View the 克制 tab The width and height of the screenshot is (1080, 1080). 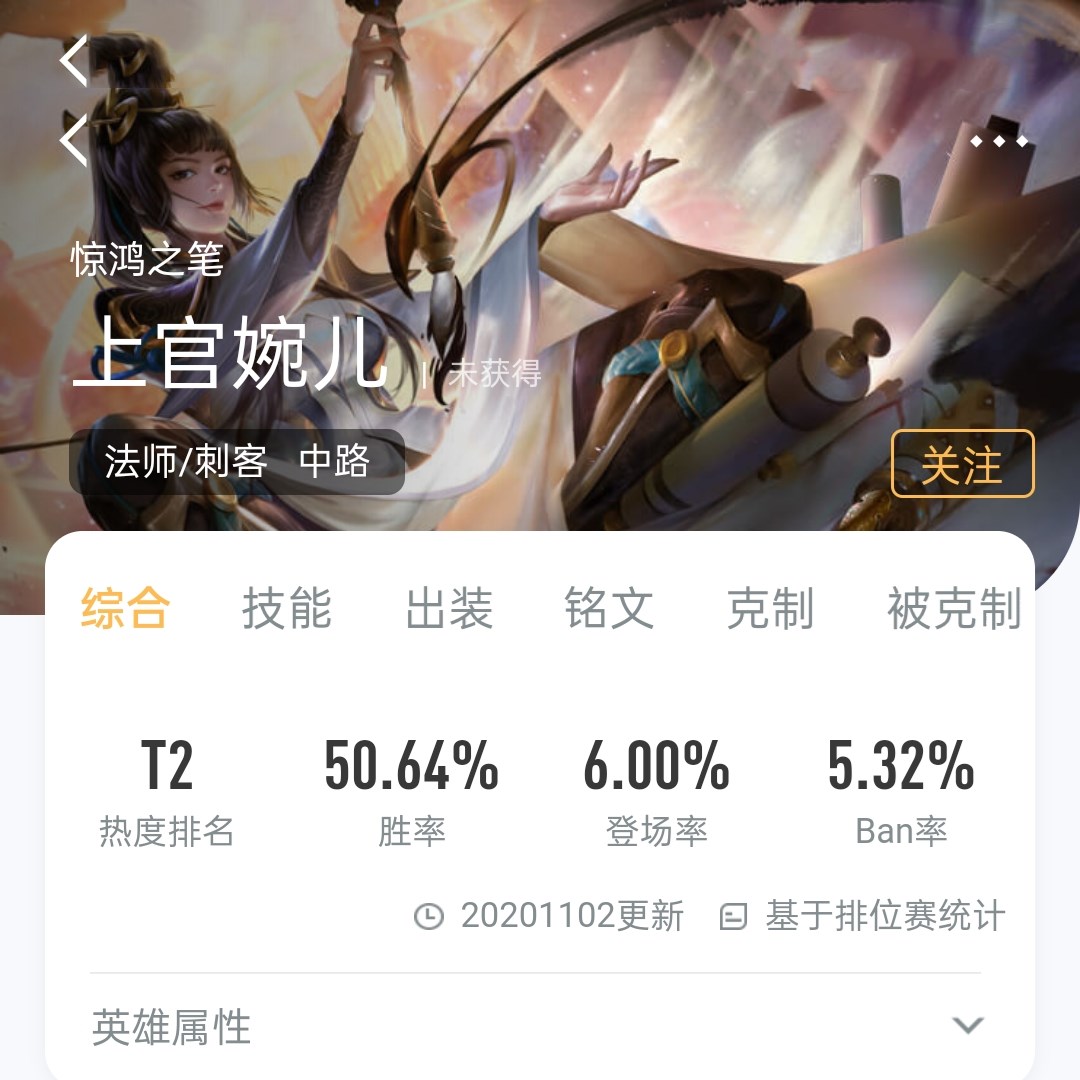point(770,609)
